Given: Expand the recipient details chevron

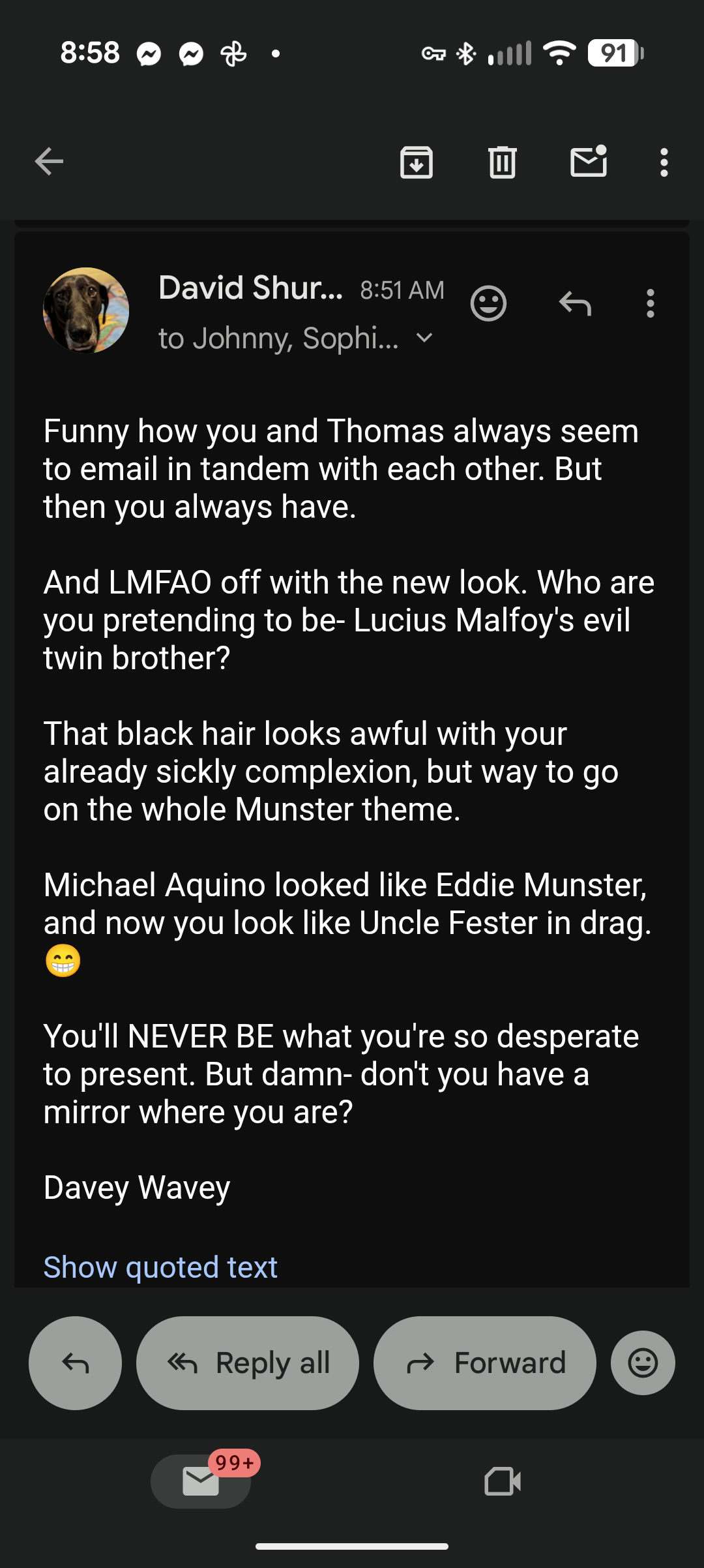Looking at the screenshot, I should pos(424,338).
